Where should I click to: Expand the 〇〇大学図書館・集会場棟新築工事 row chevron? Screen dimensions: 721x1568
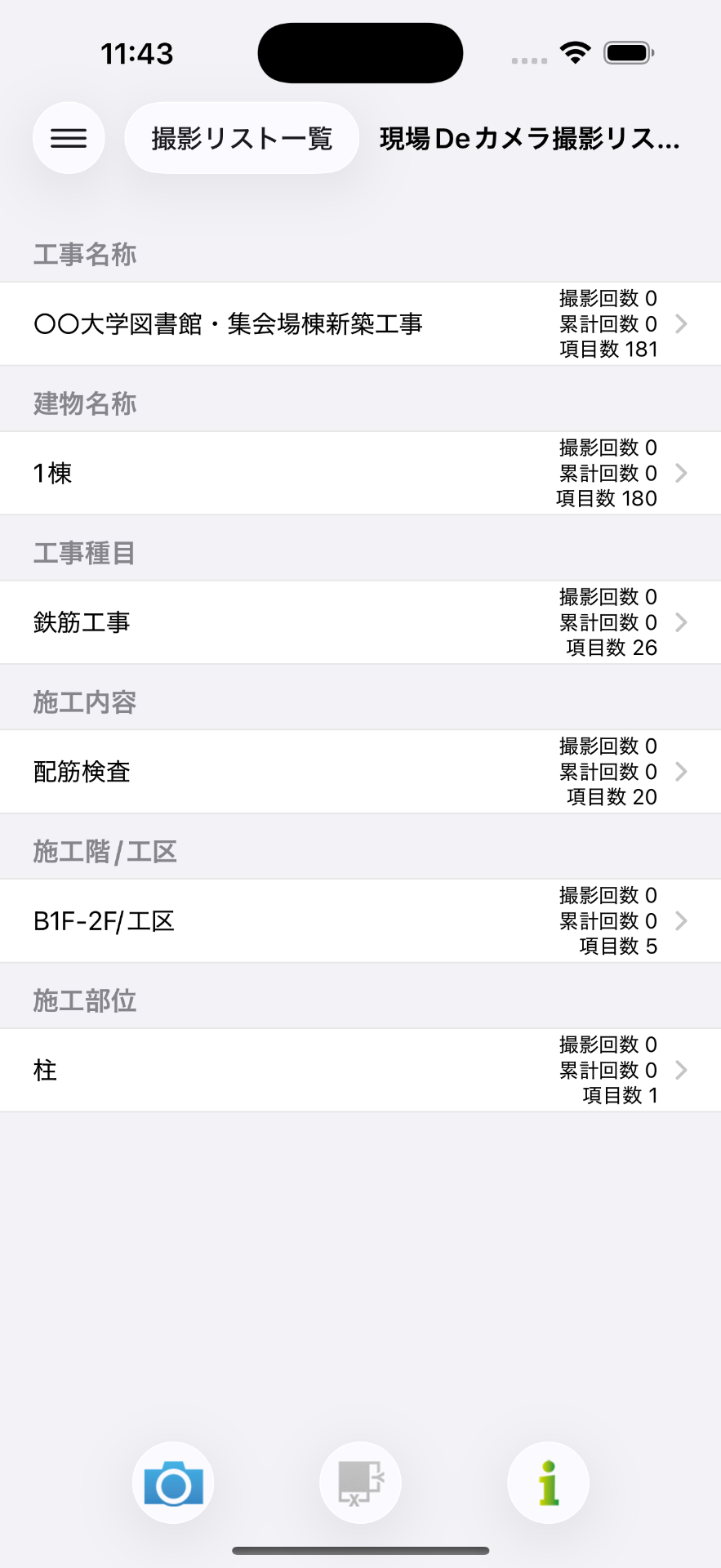(683, 323)
